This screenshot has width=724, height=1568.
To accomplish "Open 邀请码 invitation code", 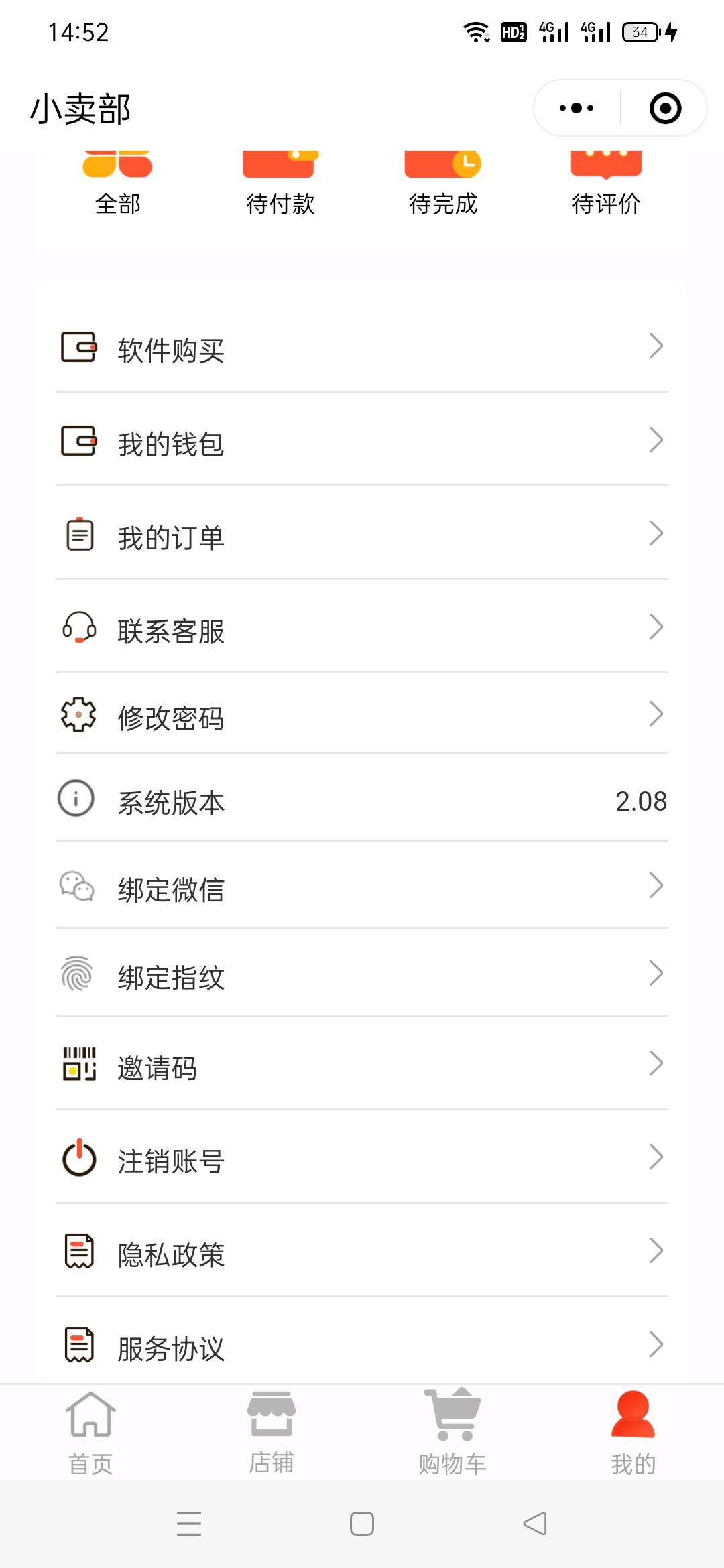I will point(362,1065).
